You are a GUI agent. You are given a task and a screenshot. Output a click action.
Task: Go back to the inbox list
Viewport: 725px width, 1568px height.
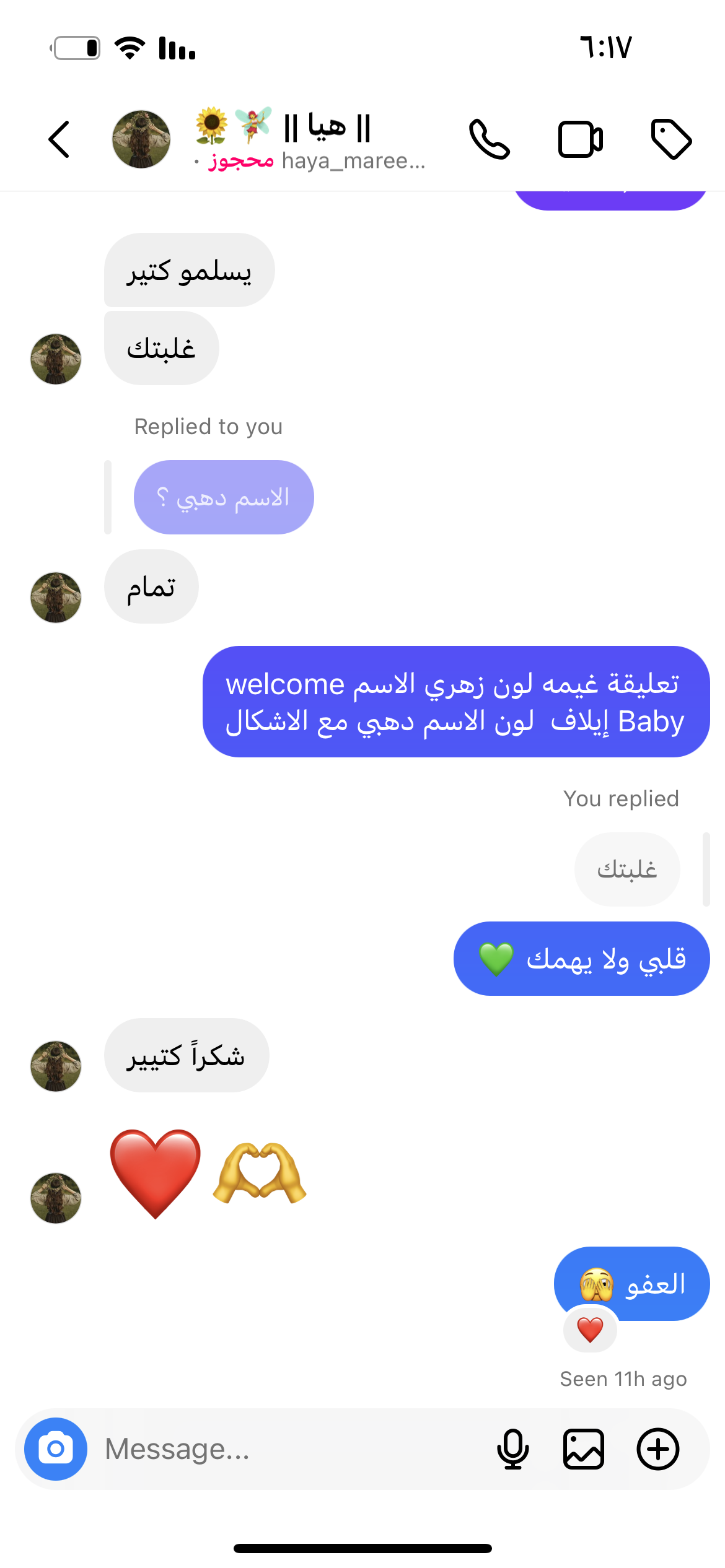[x=59, y=139]
